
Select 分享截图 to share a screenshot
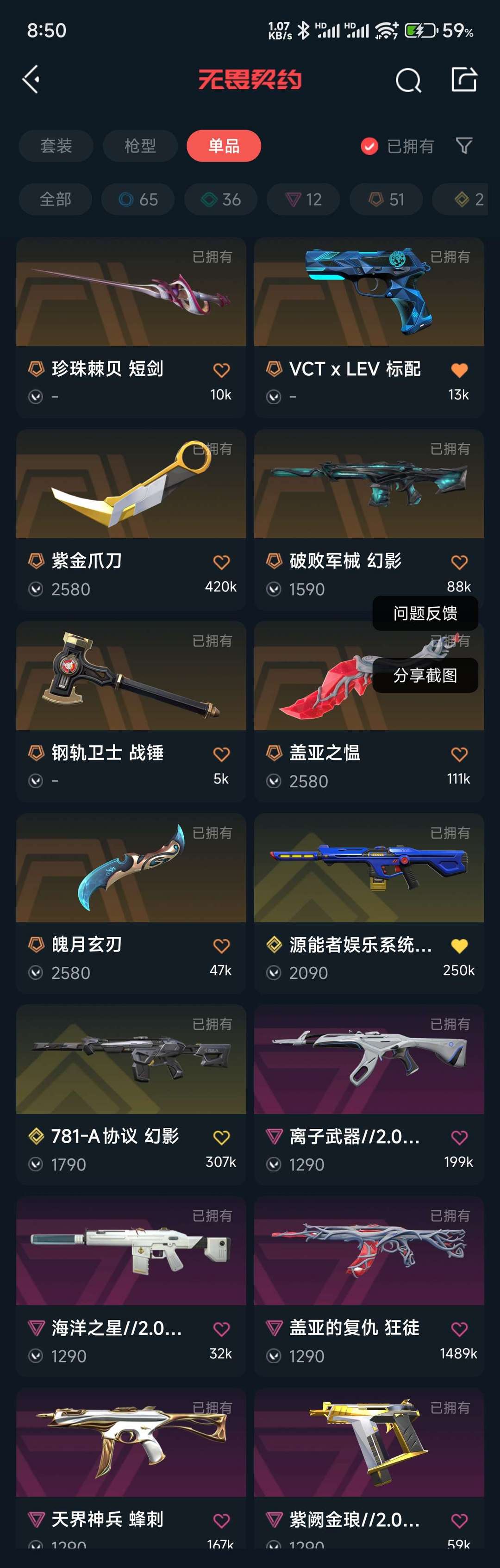(x=425, y=675)
